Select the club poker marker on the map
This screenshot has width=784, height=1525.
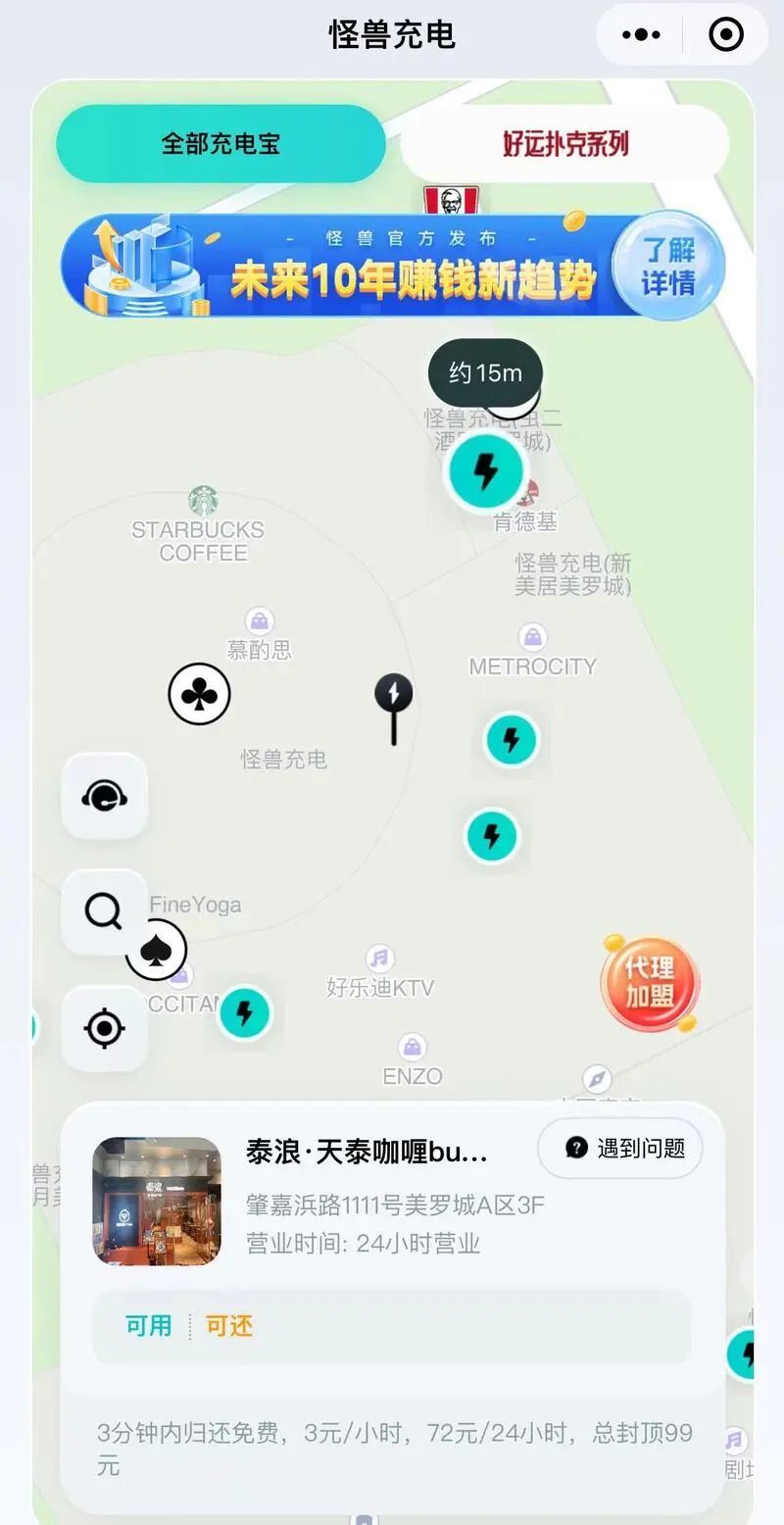pos(199,694)
